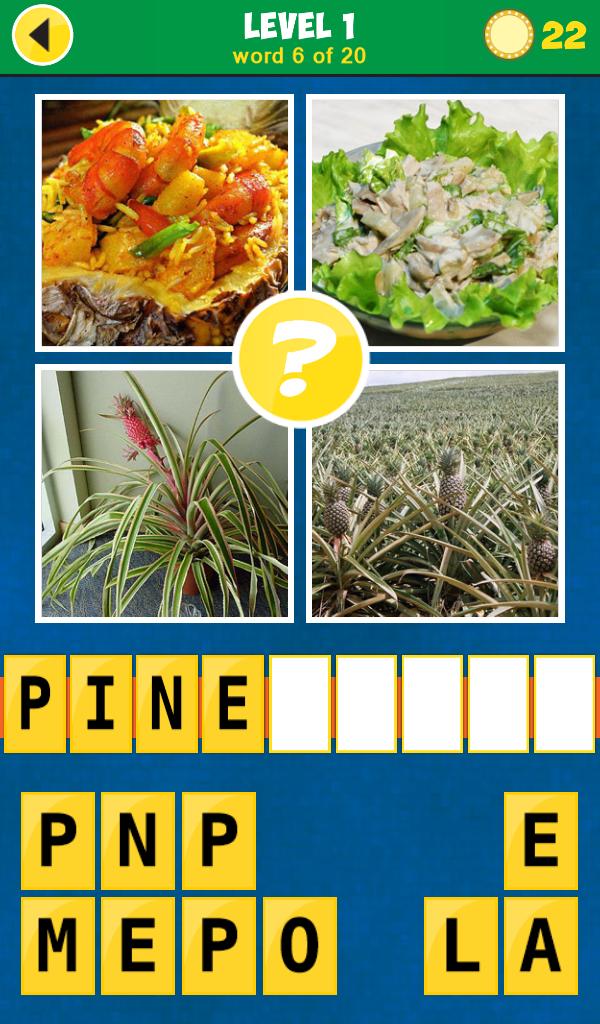Select the letter N tile from the letter bank

[138, 841]
